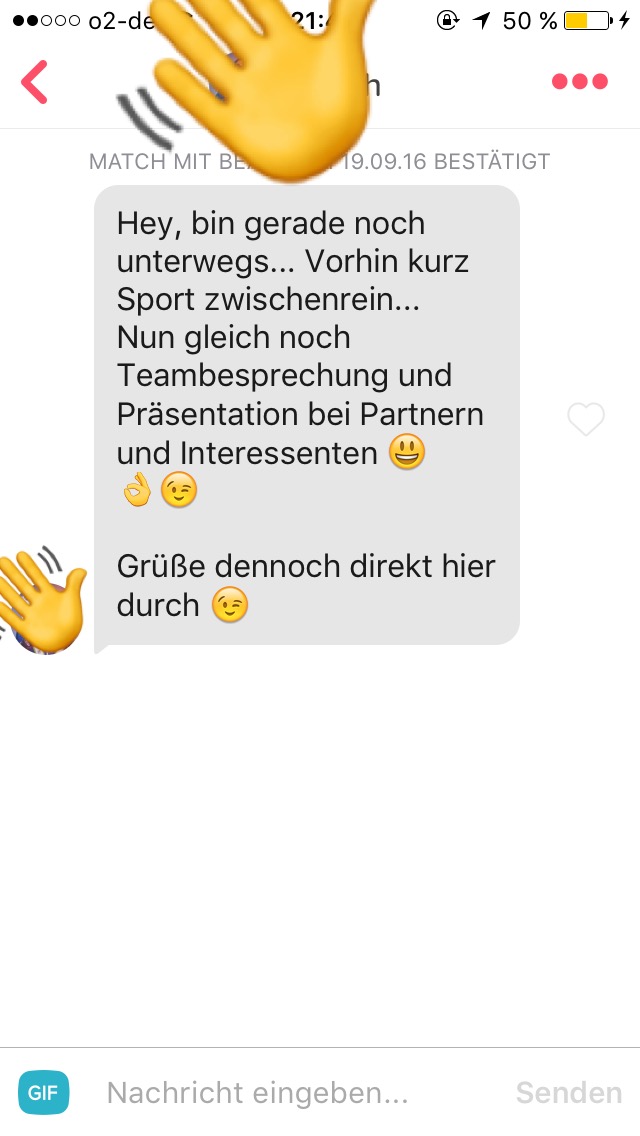Open the GIF picker

tap(44, 1093)
